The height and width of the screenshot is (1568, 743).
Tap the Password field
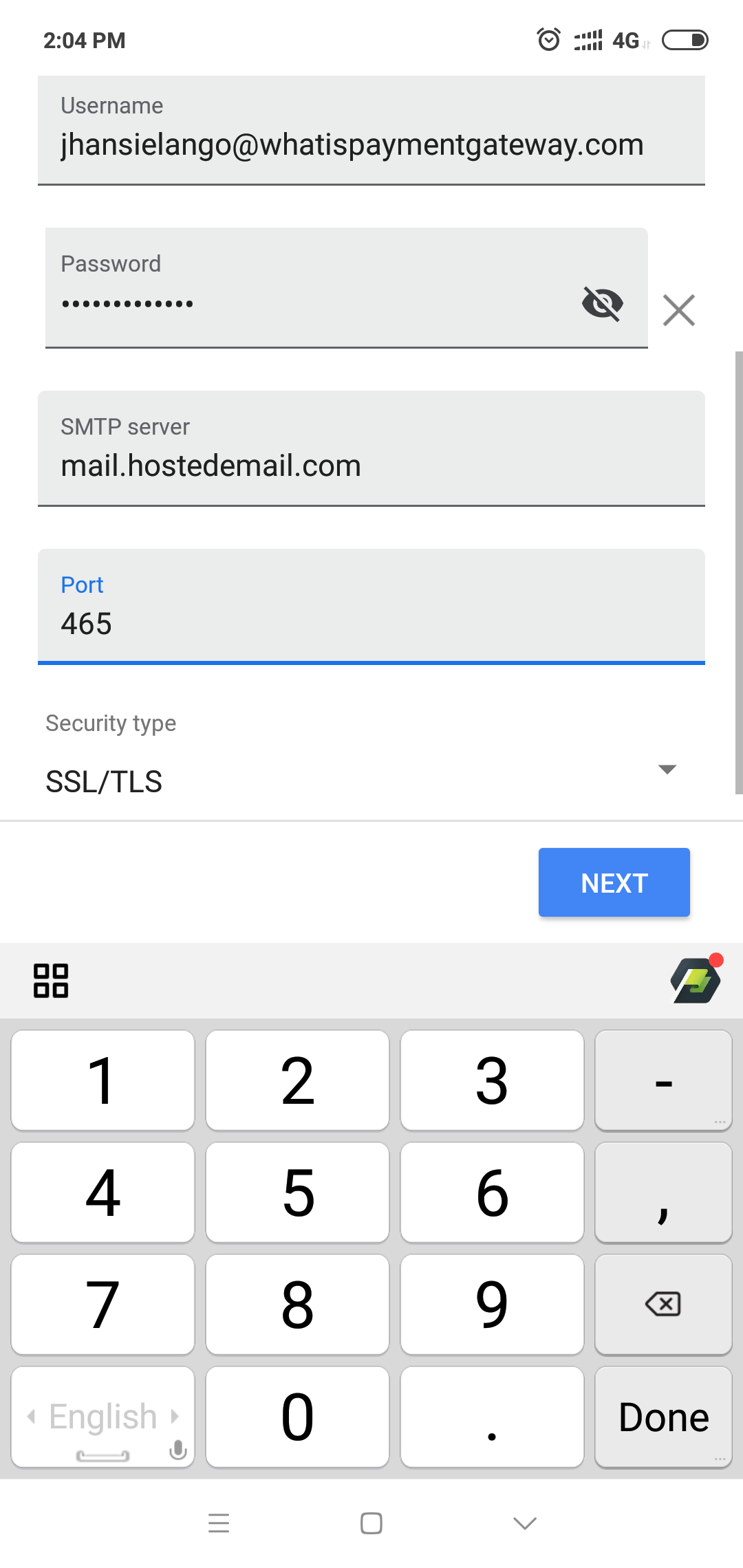310,287
